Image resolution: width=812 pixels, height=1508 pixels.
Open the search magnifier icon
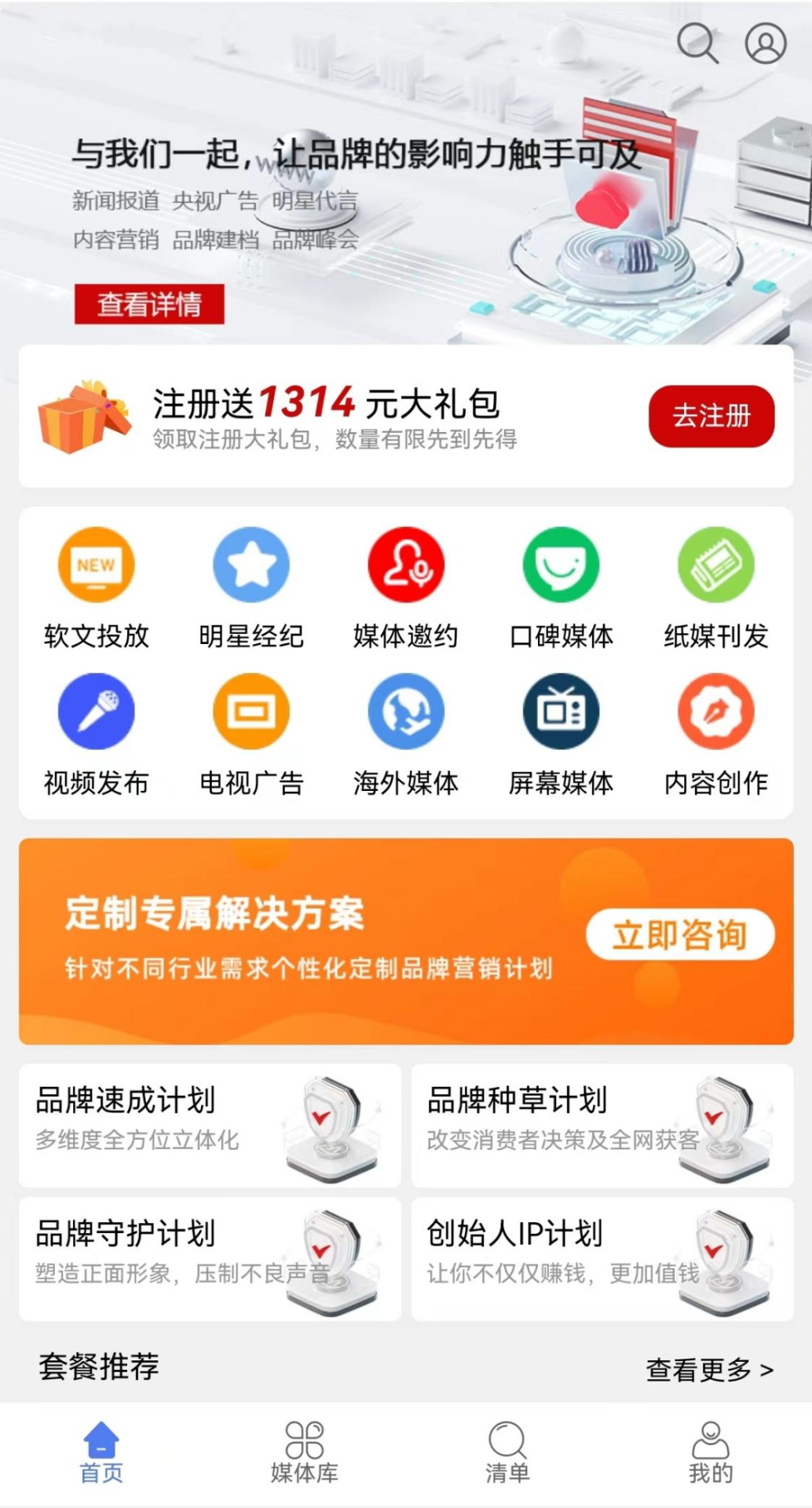point(697,42)
